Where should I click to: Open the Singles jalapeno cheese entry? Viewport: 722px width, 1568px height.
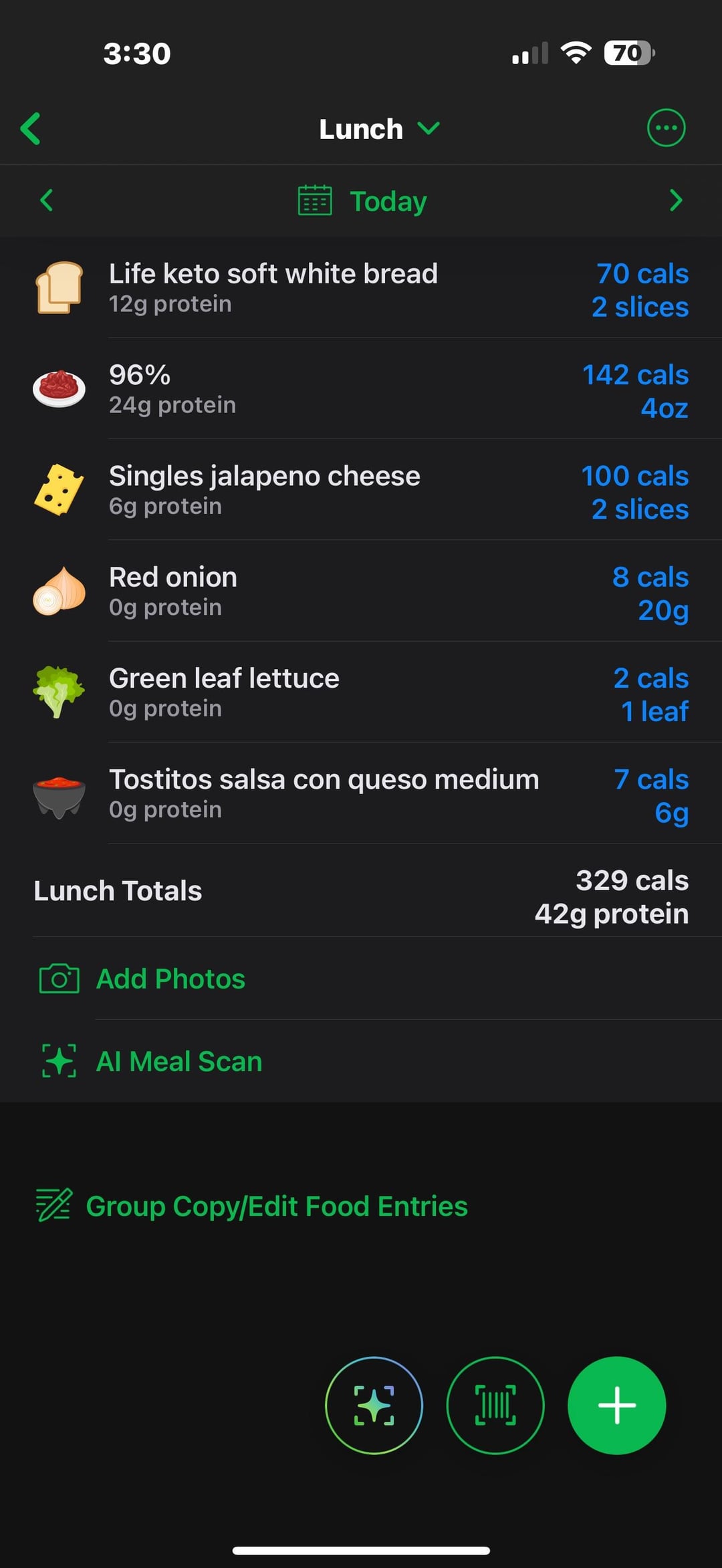pyautogui.click(x=361, y=490)
